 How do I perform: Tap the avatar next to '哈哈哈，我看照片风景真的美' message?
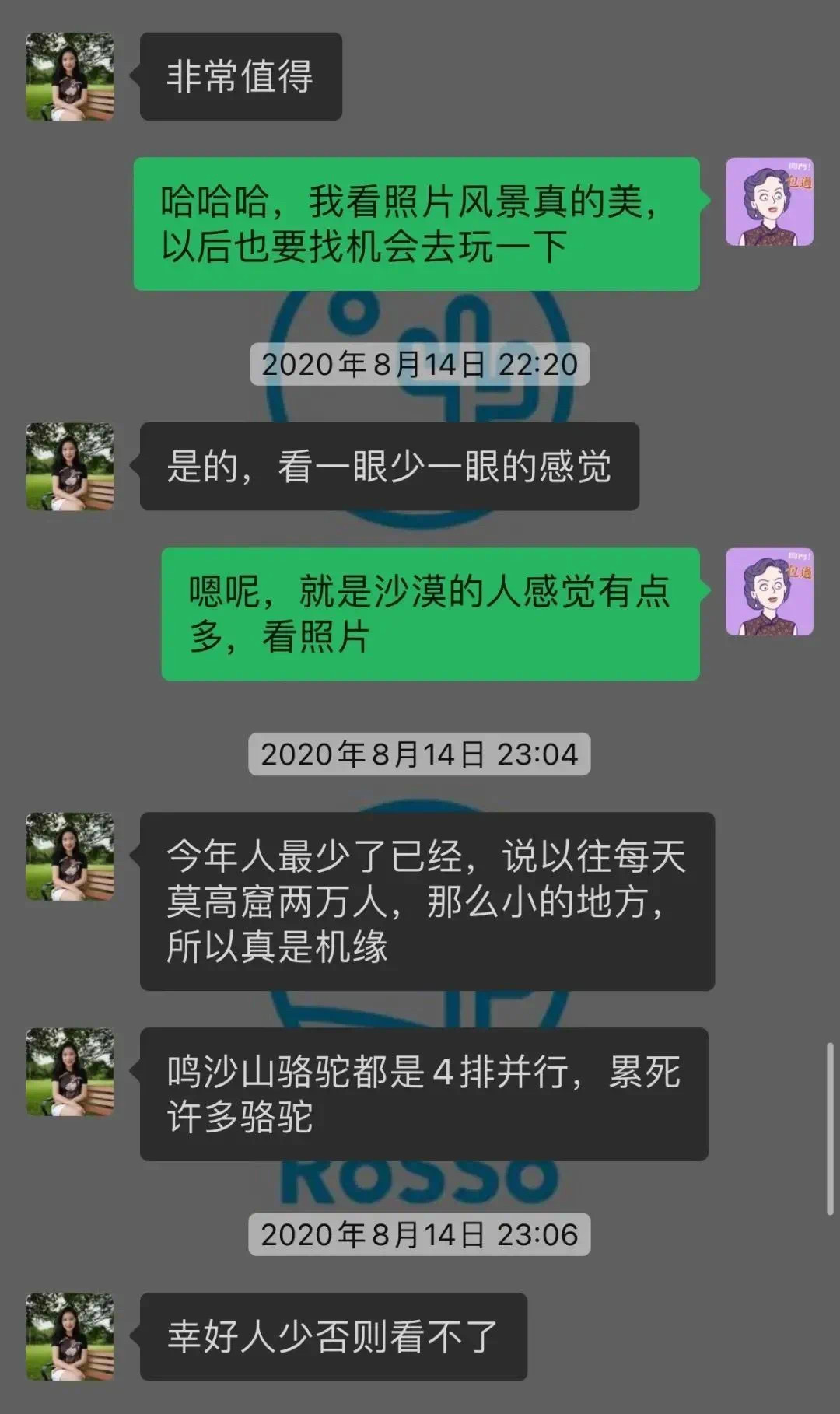(x=769, y=202)
